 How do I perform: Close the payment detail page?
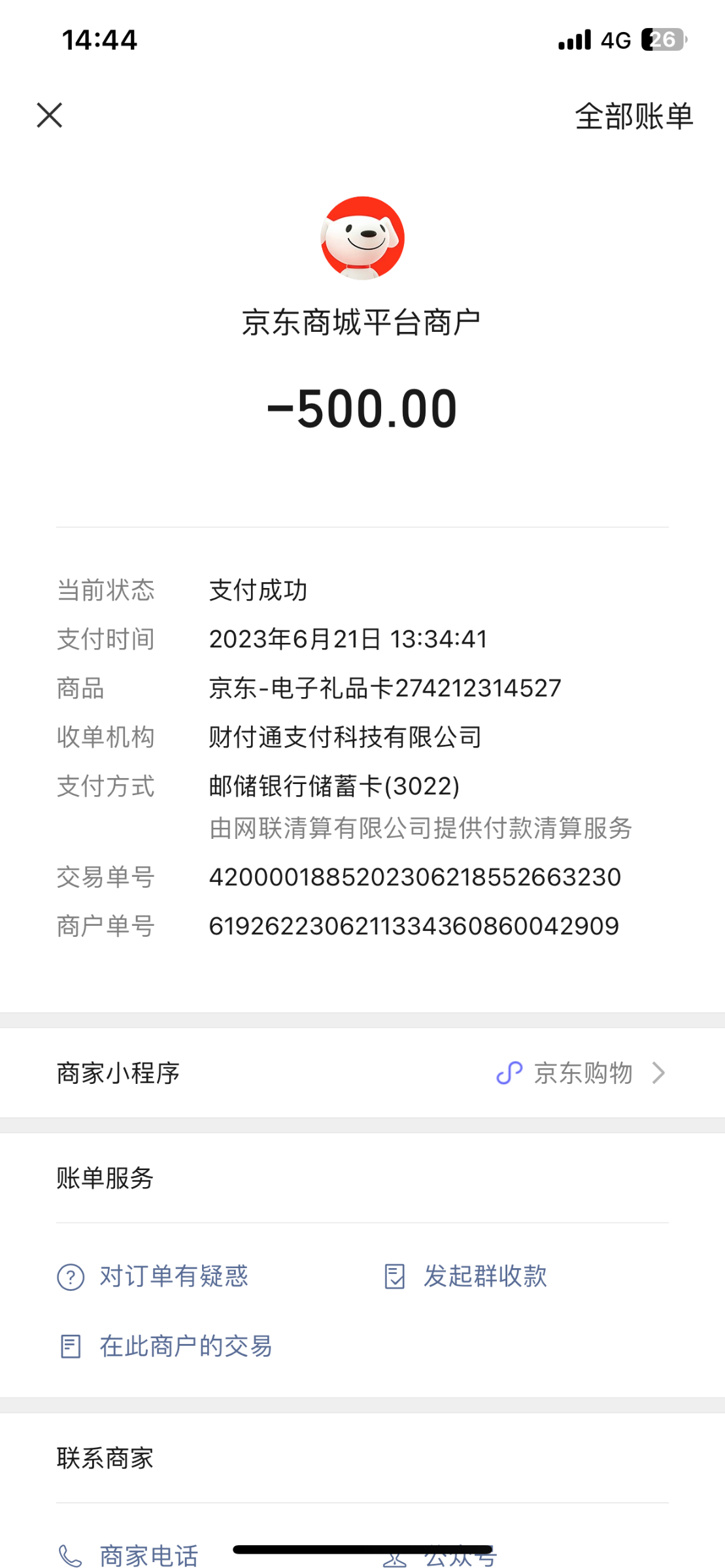click(x=49, y=116)
